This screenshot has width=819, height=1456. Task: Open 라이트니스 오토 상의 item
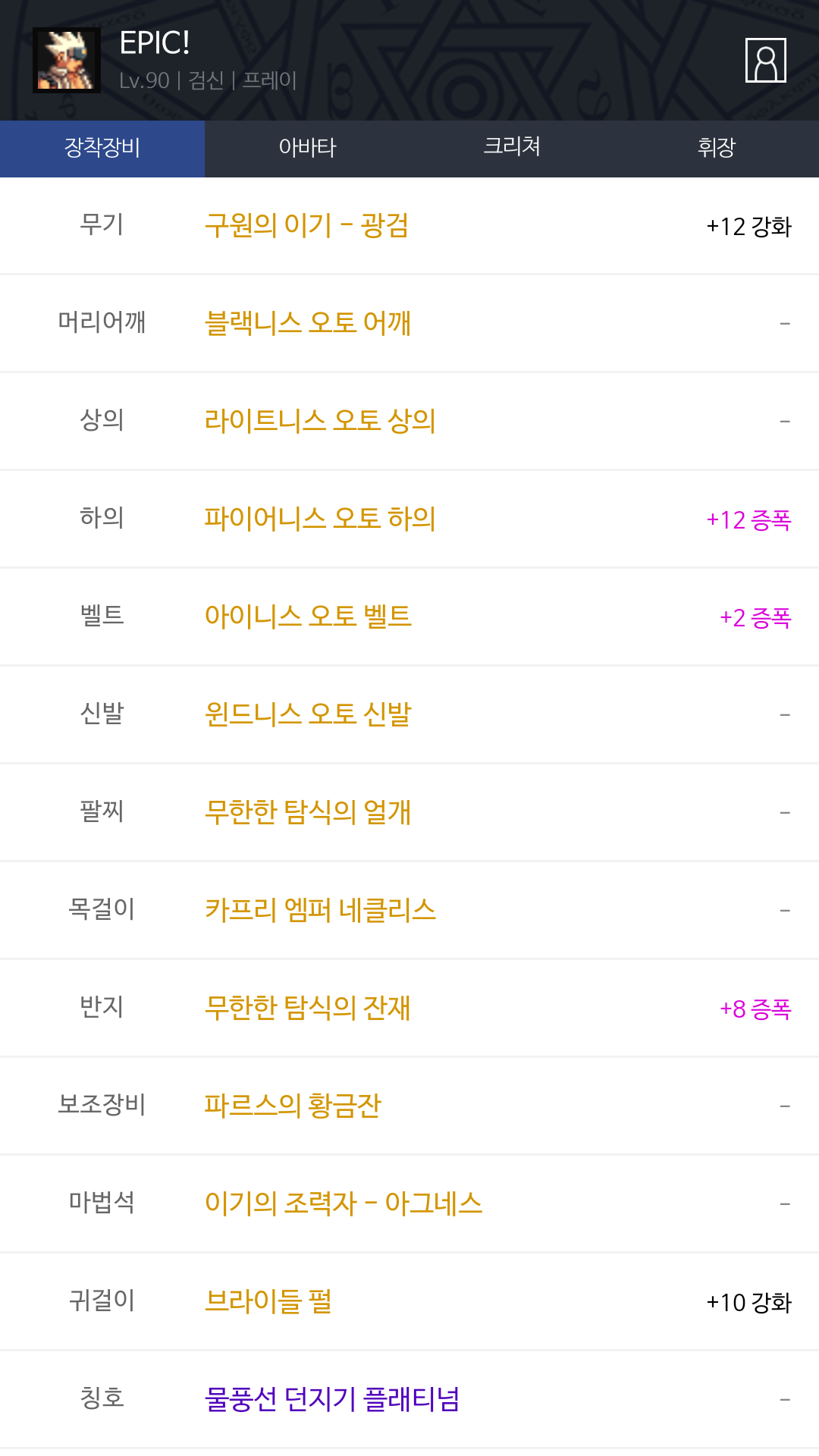point(320,422)
